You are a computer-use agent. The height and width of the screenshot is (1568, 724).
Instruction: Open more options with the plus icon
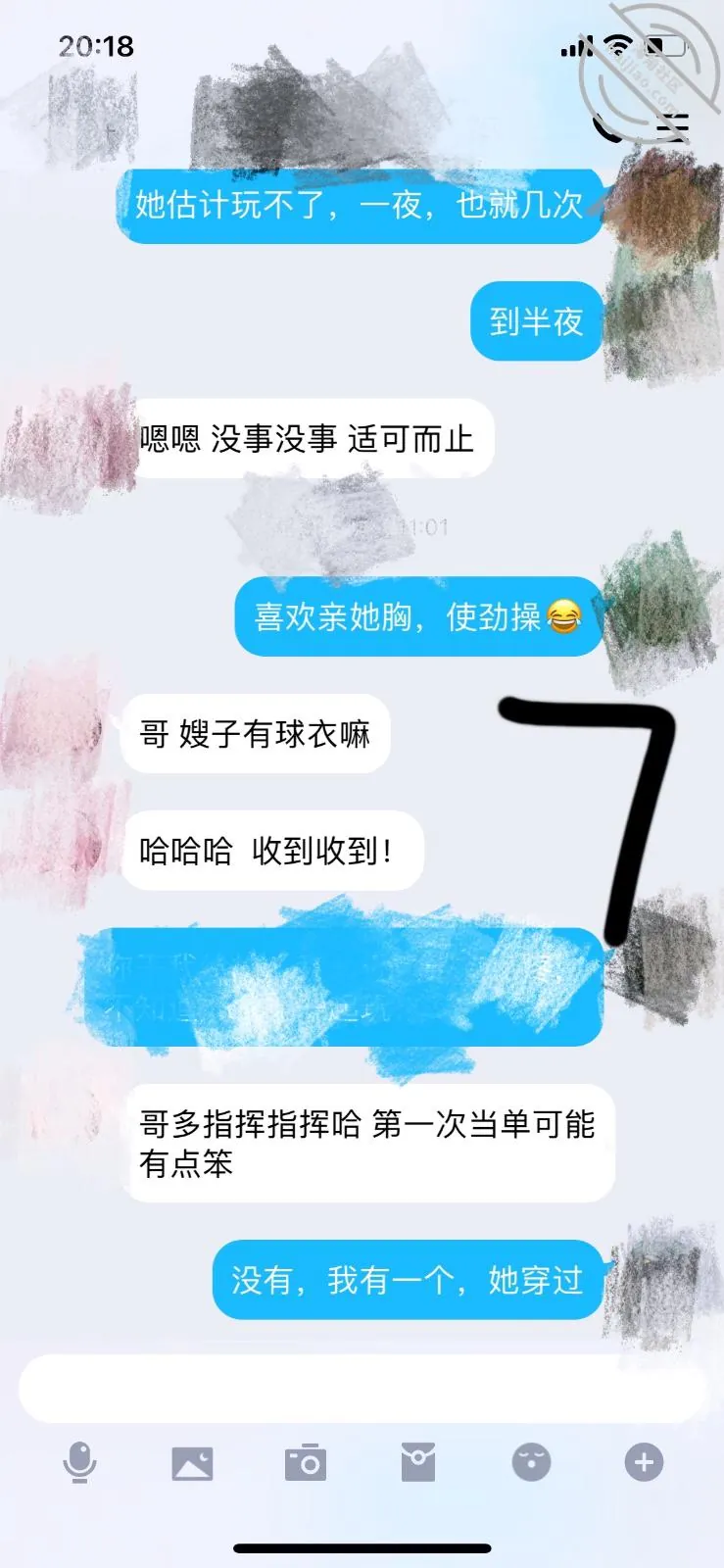coord(644,1463)
